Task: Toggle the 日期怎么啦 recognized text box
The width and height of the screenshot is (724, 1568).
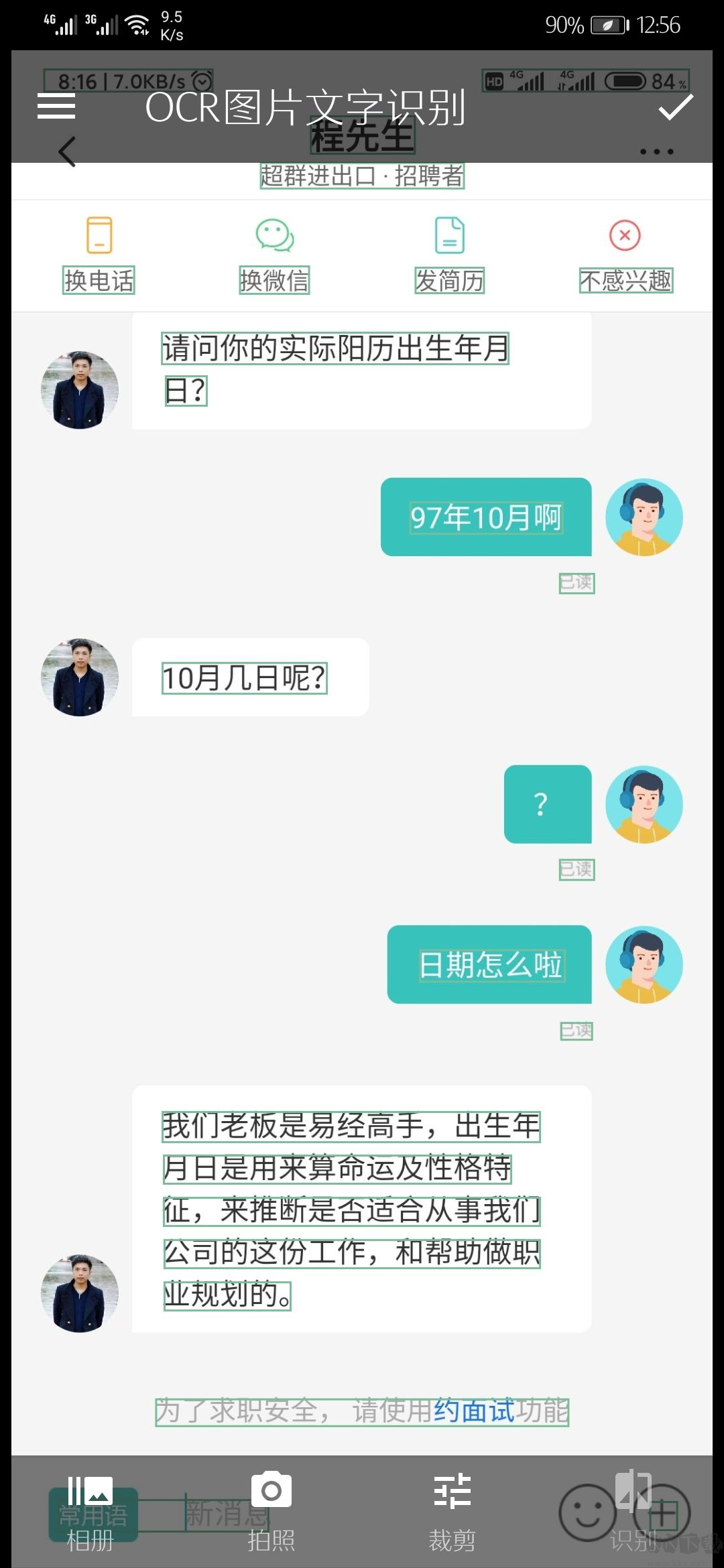Action: pyautogui.click(x=490, y=966)
